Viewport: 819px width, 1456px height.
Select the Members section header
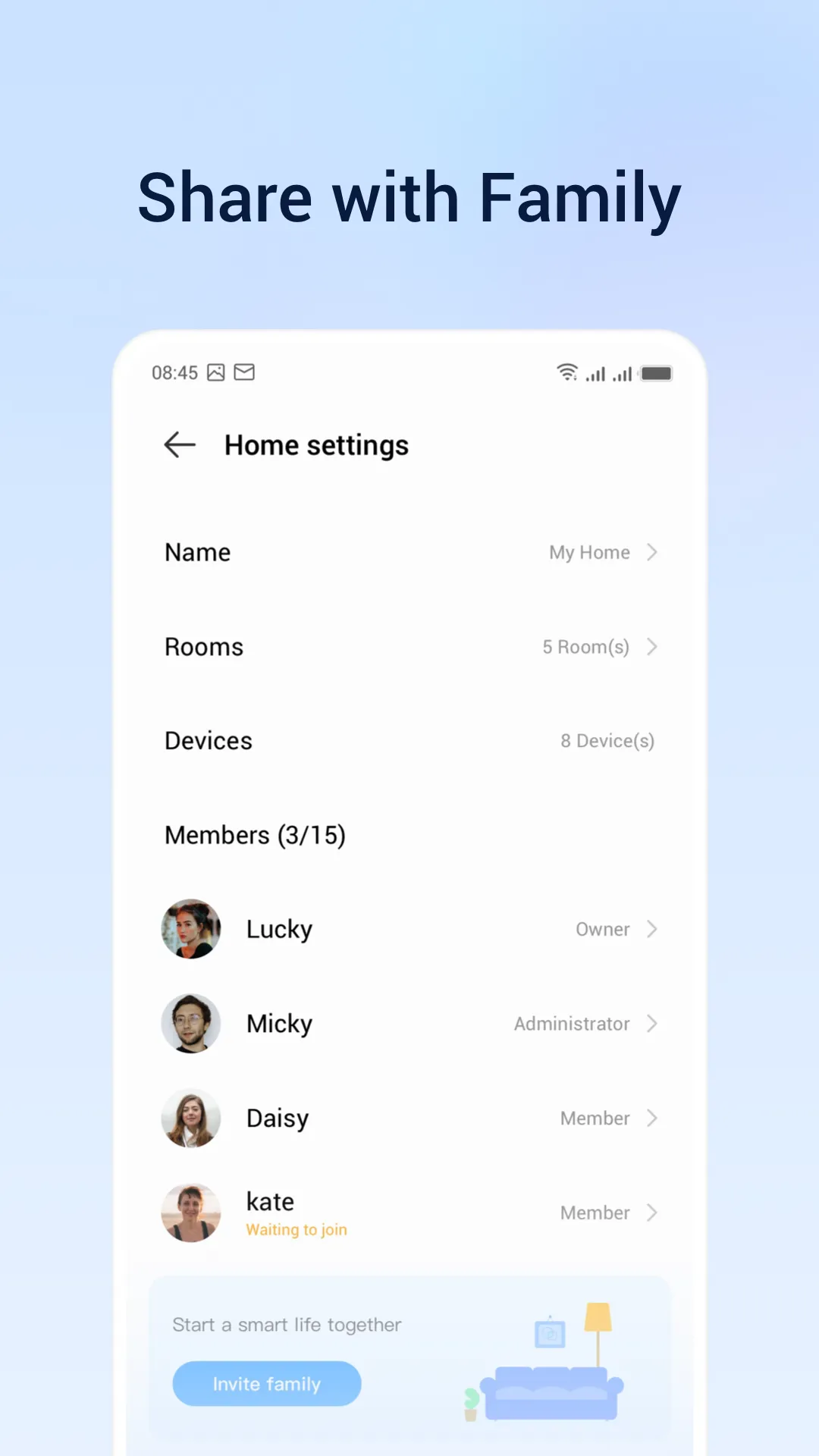(x=255, y=834)
